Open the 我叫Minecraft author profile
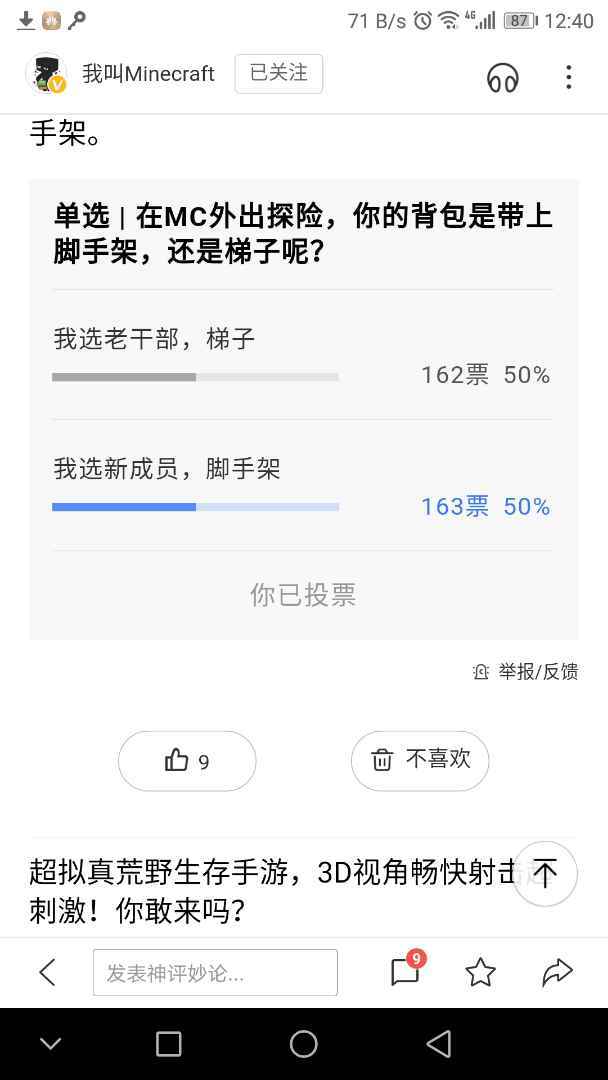This screenshot has width=608, height=1080. click(x=148, y=73)
